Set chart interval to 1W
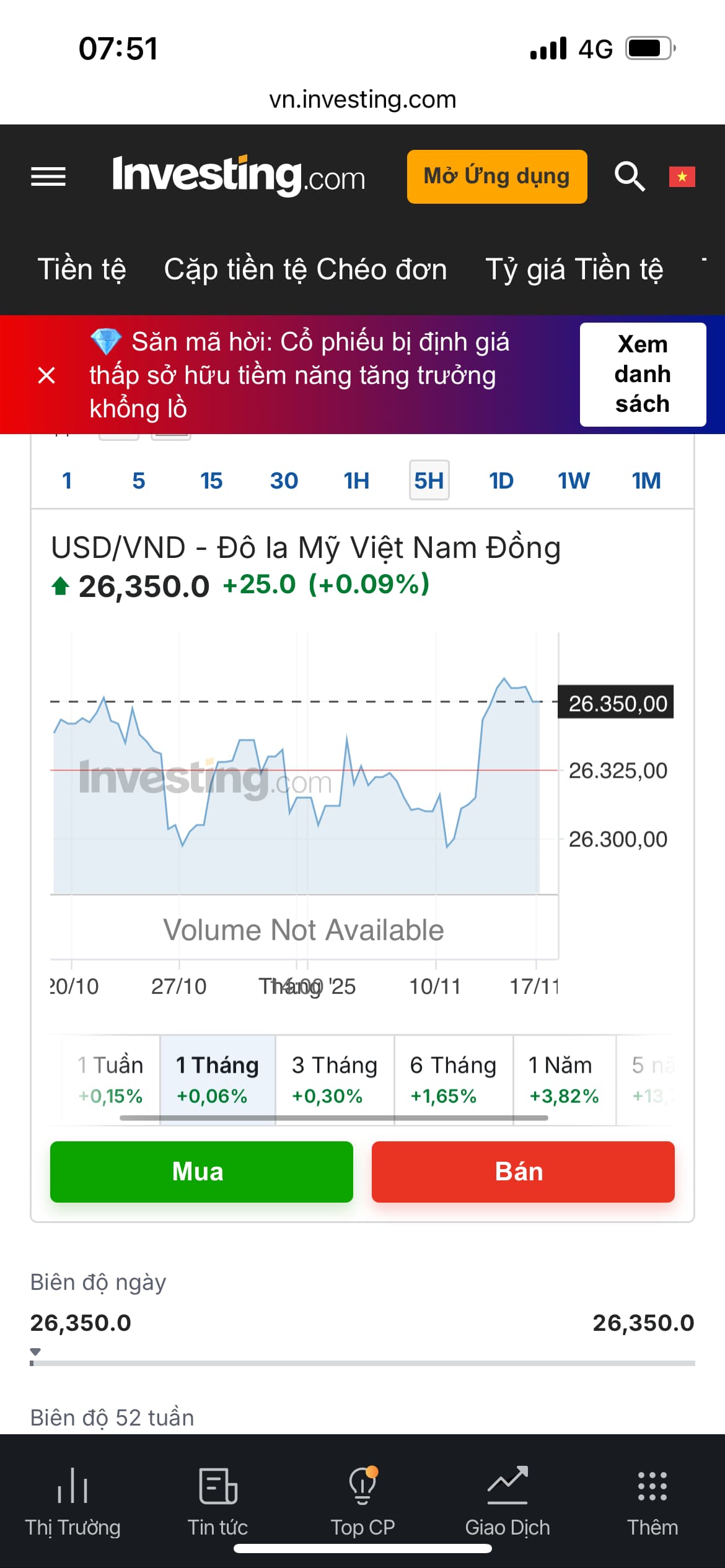Image resolution: width=725 pixels, height=1568 pixels. (x=573, y=481)
